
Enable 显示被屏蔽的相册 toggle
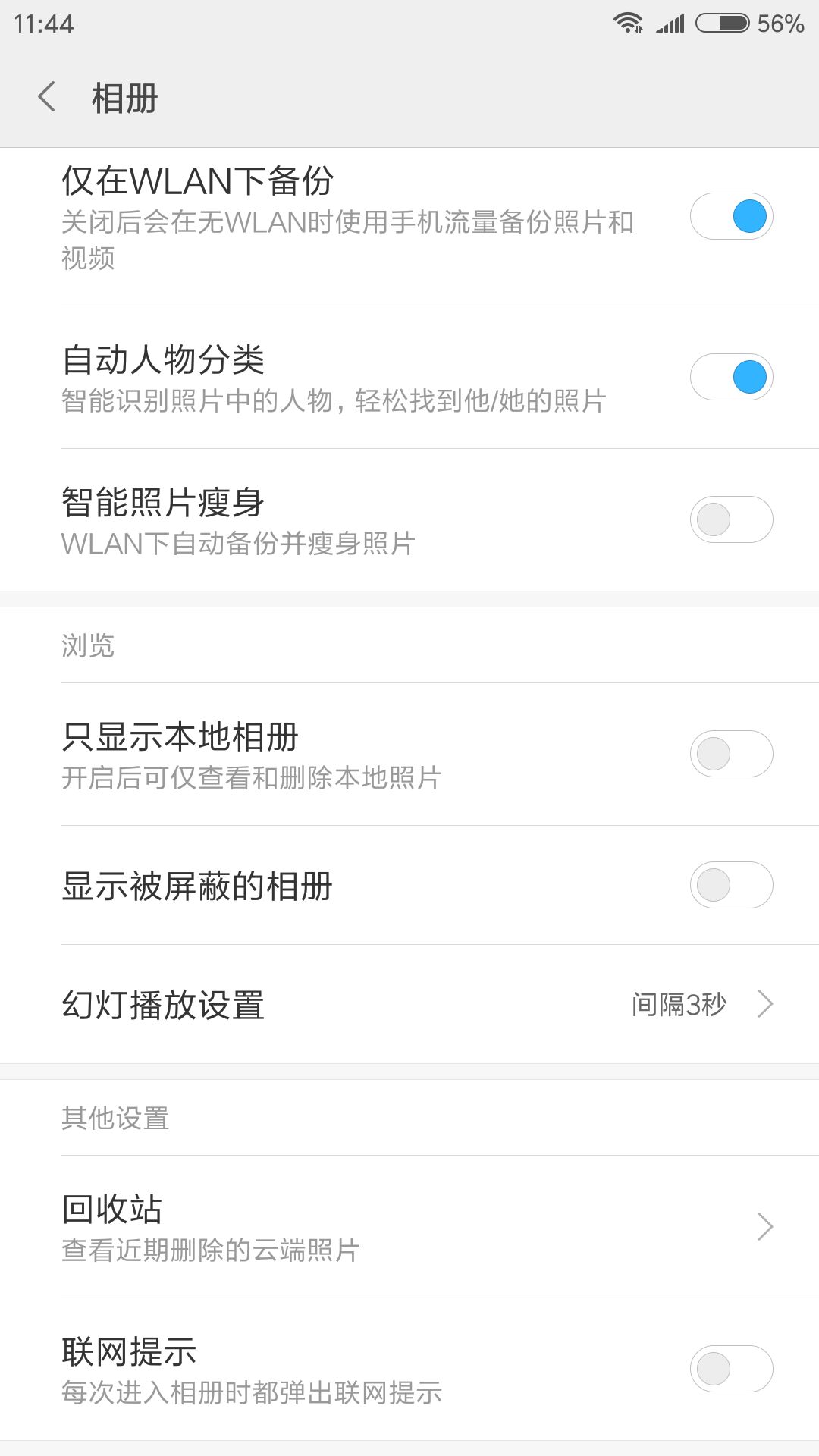click(731, 885)
